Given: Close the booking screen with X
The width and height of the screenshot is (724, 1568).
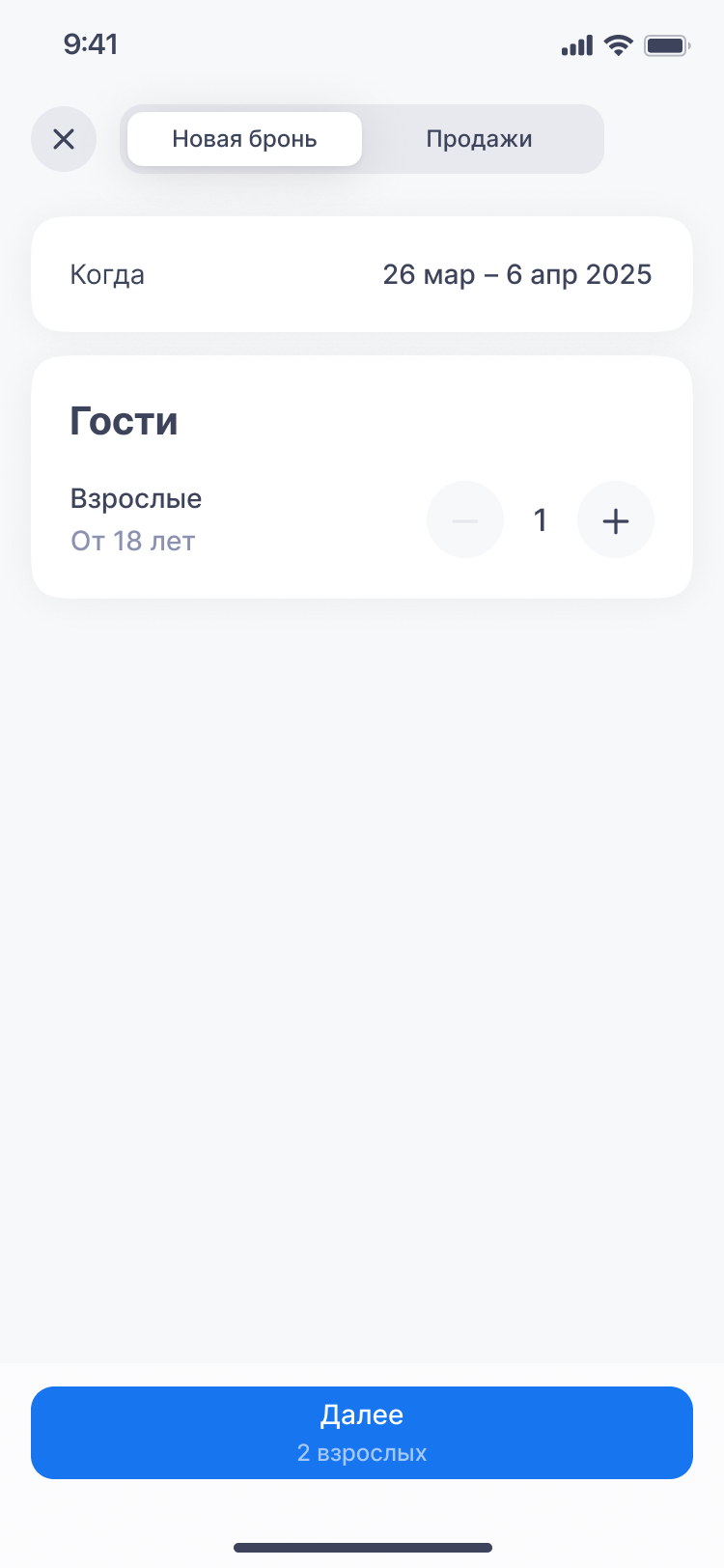Looking at the screenshot, I should [64, 139].
